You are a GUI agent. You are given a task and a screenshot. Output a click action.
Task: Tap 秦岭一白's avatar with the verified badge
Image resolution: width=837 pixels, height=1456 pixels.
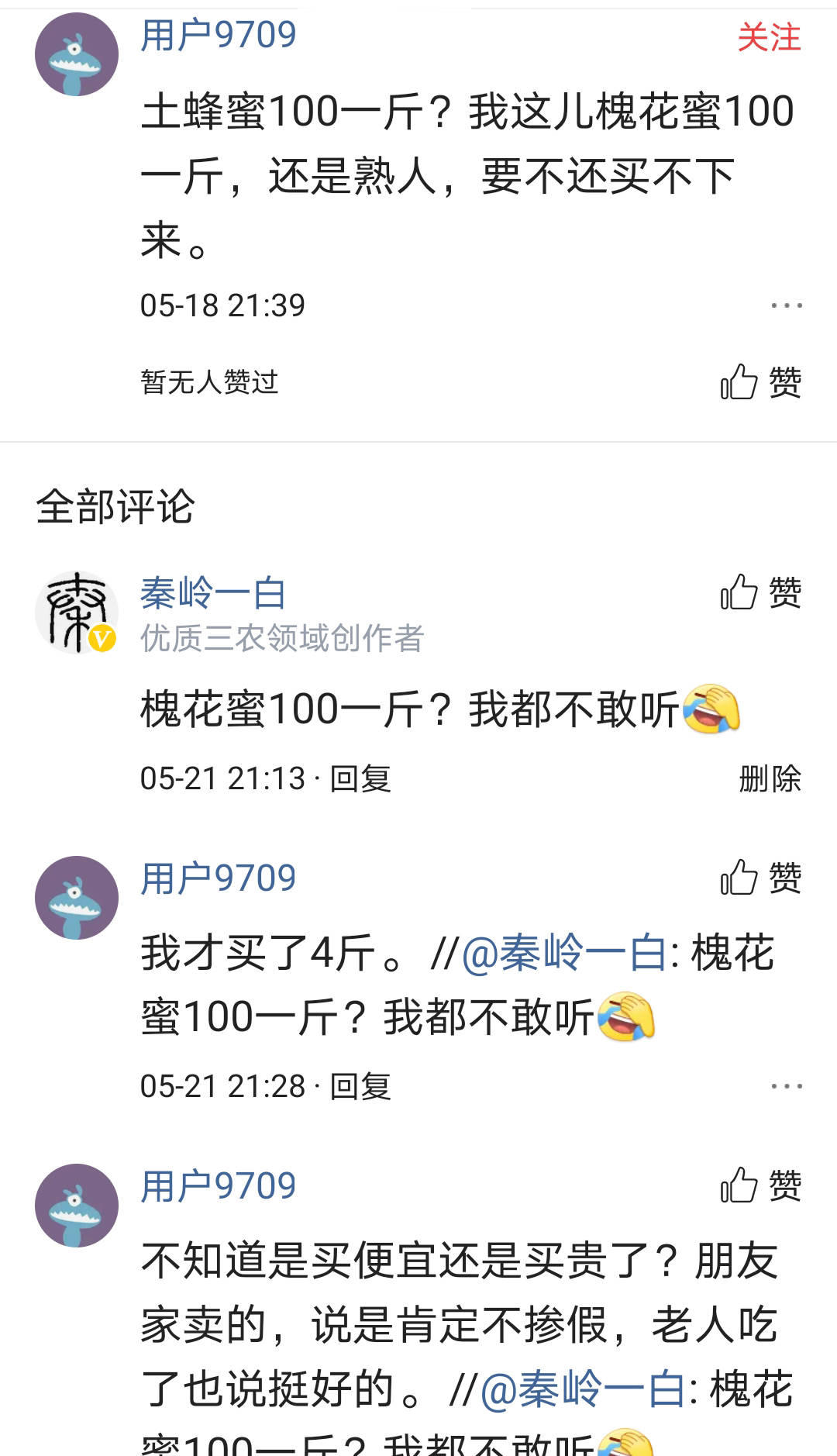pos(77,612)
